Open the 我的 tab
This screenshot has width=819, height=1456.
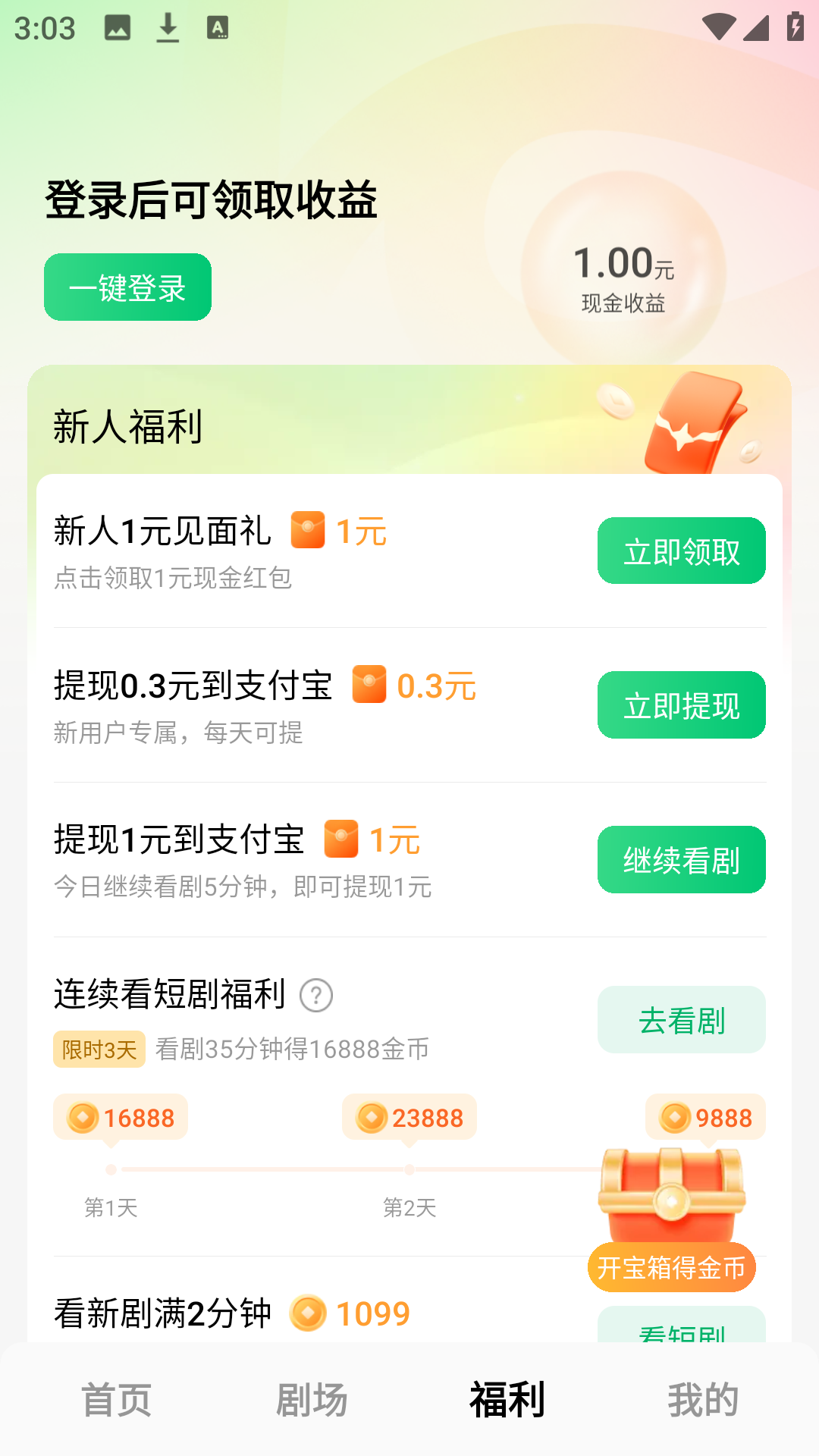pos(704,1401)
